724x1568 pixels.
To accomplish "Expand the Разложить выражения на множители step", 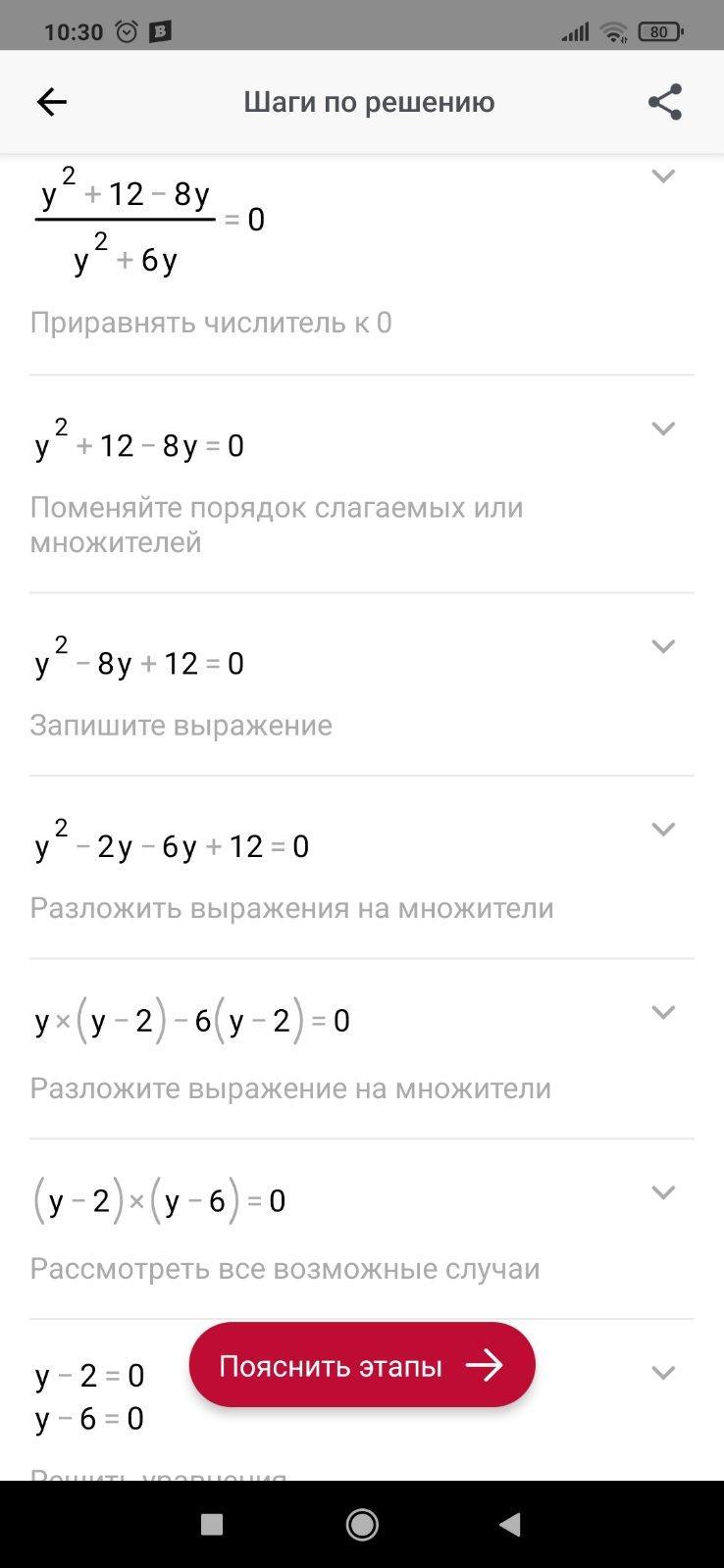I will coord(663,830).
